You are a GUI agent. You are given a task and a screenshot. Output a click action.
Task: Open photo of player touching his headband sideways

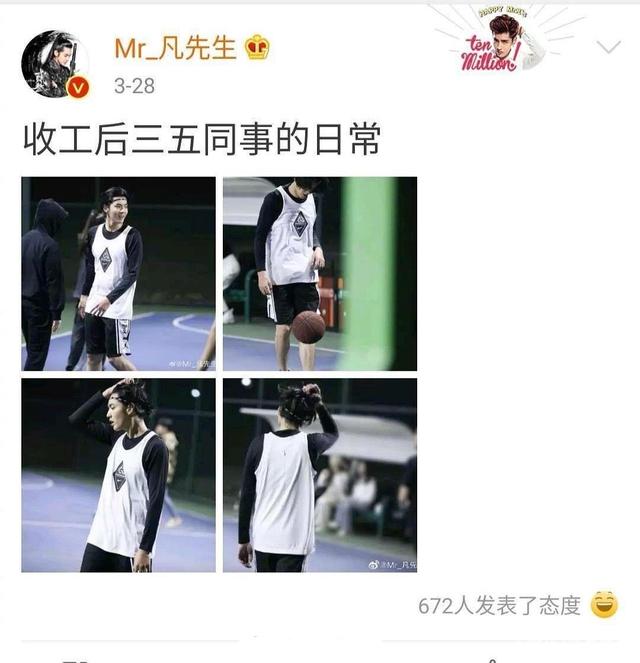118,474
